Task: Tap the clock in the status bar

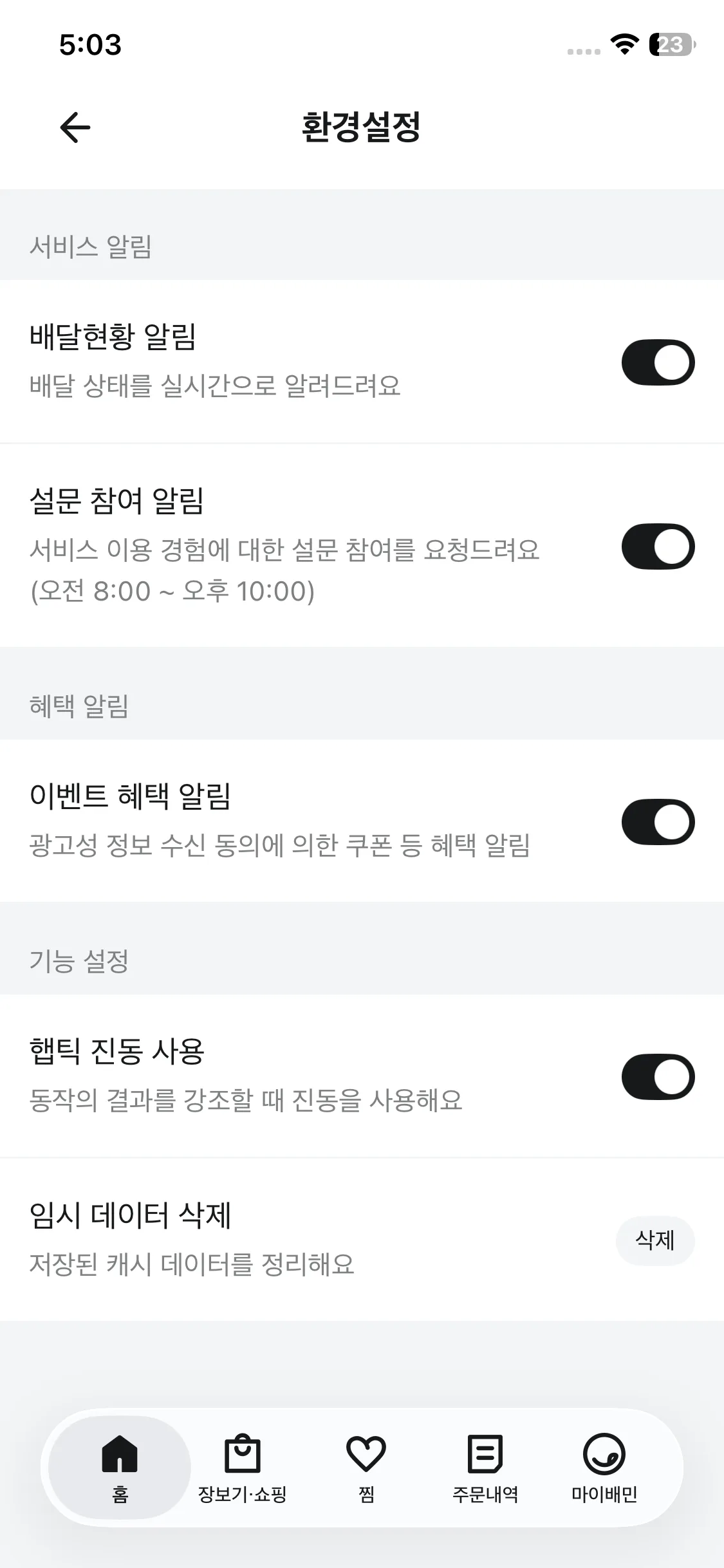Action: click(x=89, y=45)
